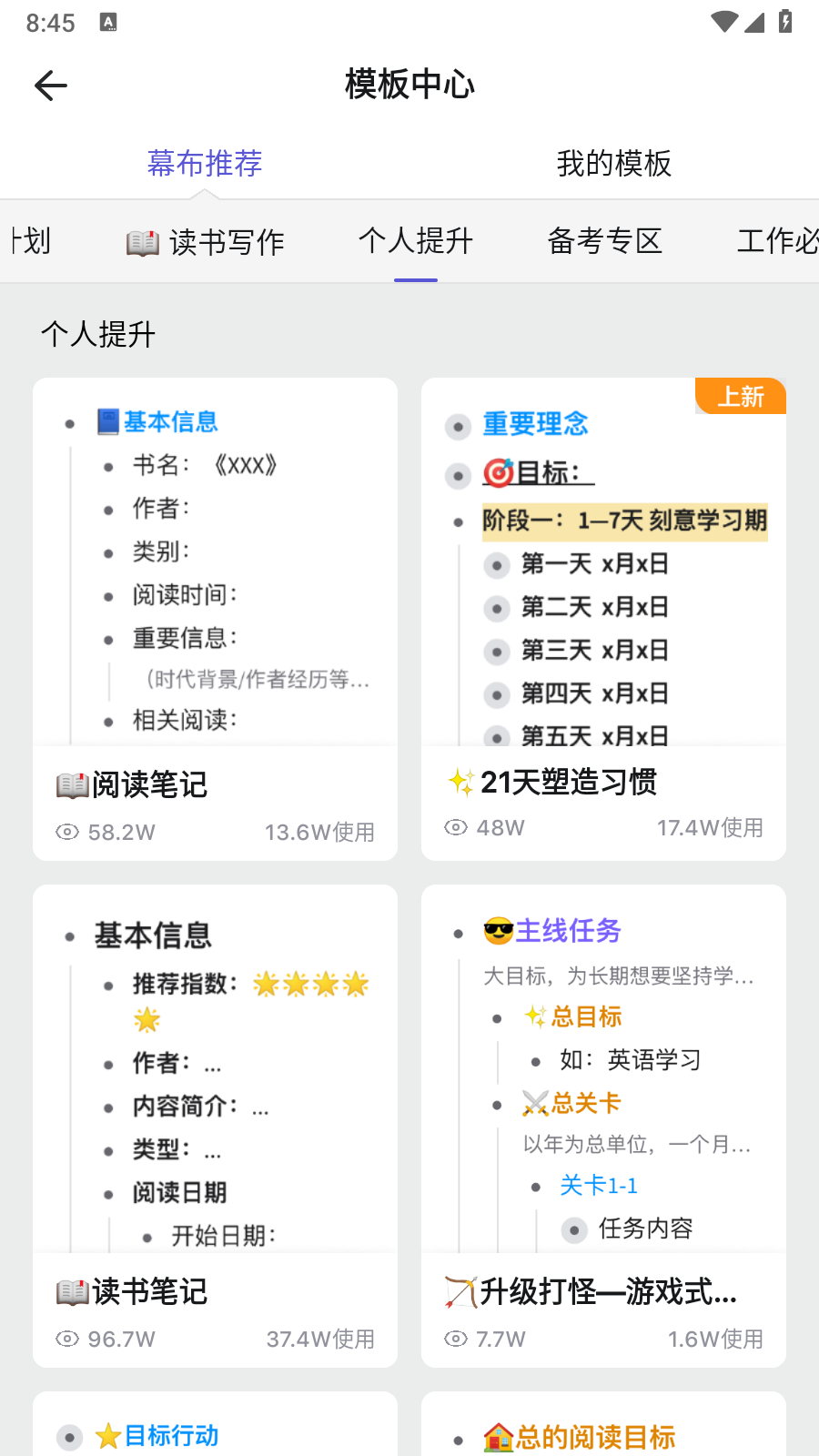Tap the 重要理念 blue link
This screenshot has height=1456, width=819.
535,425
